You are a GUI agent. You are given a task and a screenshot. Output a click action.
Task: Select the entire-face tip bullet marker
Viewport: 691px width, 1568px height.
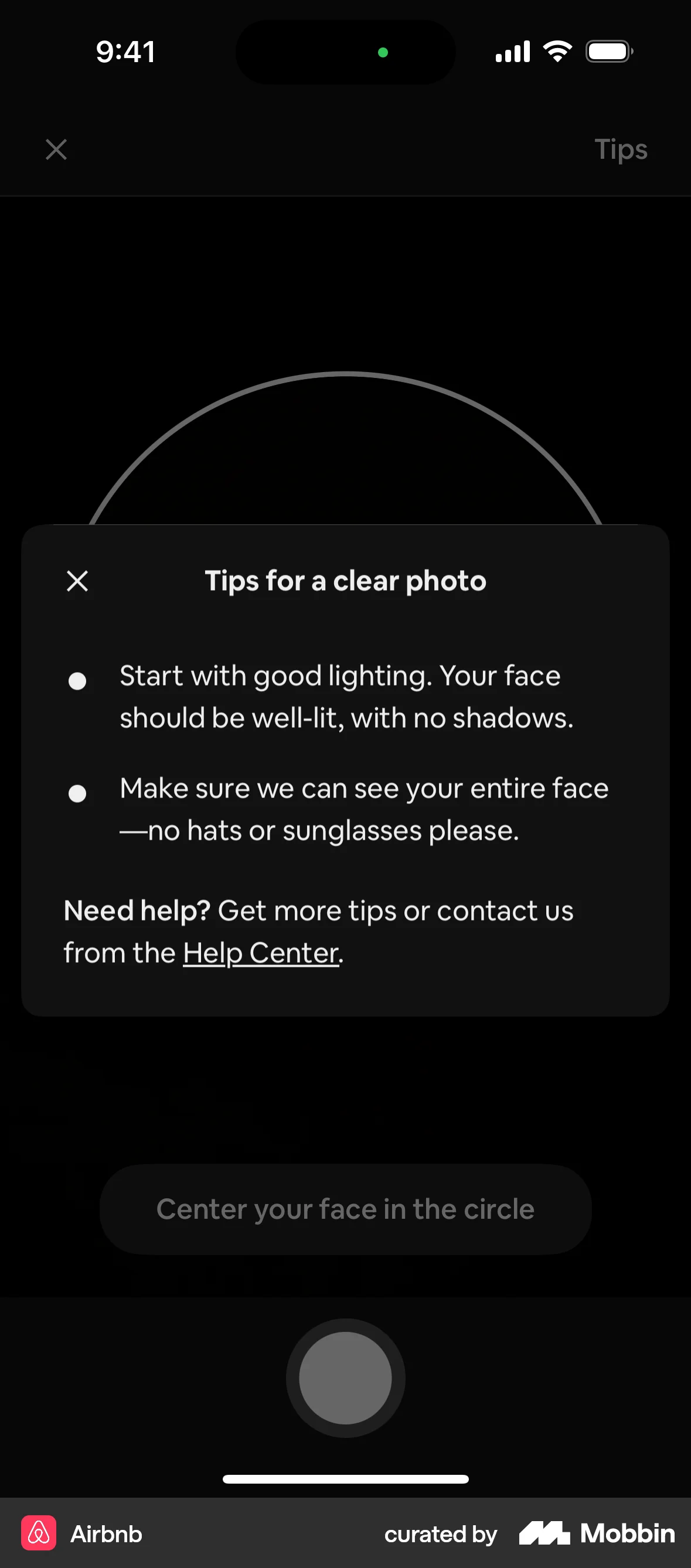(77, 793)
